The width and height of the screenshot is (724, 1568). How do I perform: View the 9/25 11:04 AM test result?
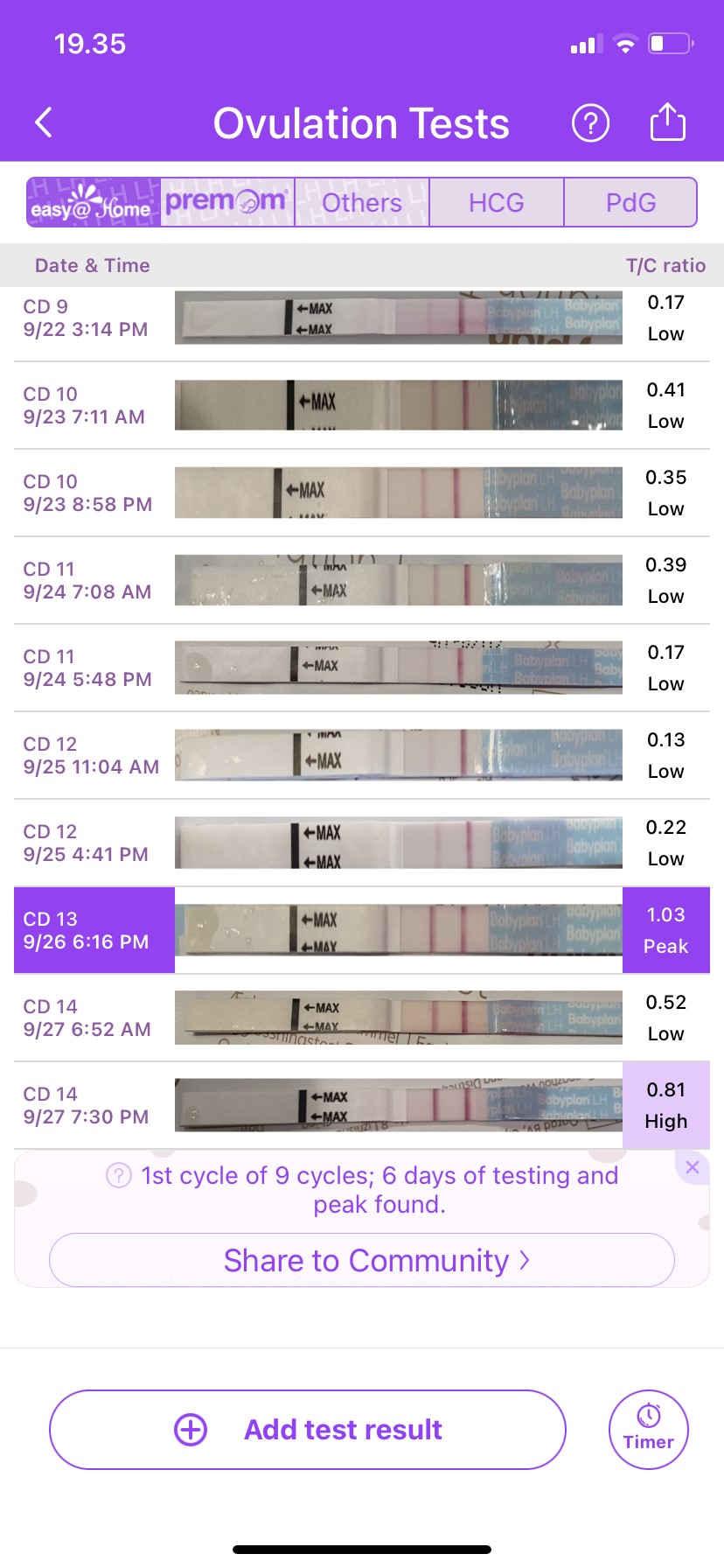(x=362, y=755)
